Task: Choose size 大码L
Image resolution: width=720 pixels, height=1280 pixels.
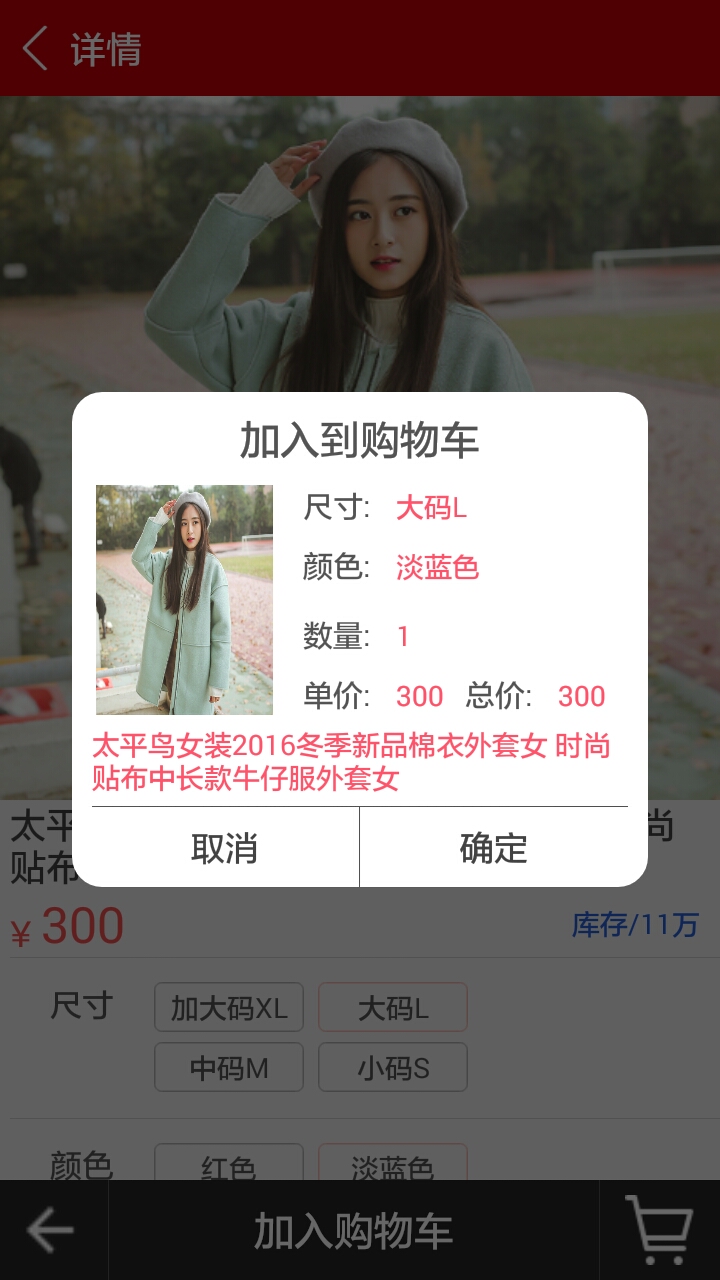Action: click(x=393, y=1007)
